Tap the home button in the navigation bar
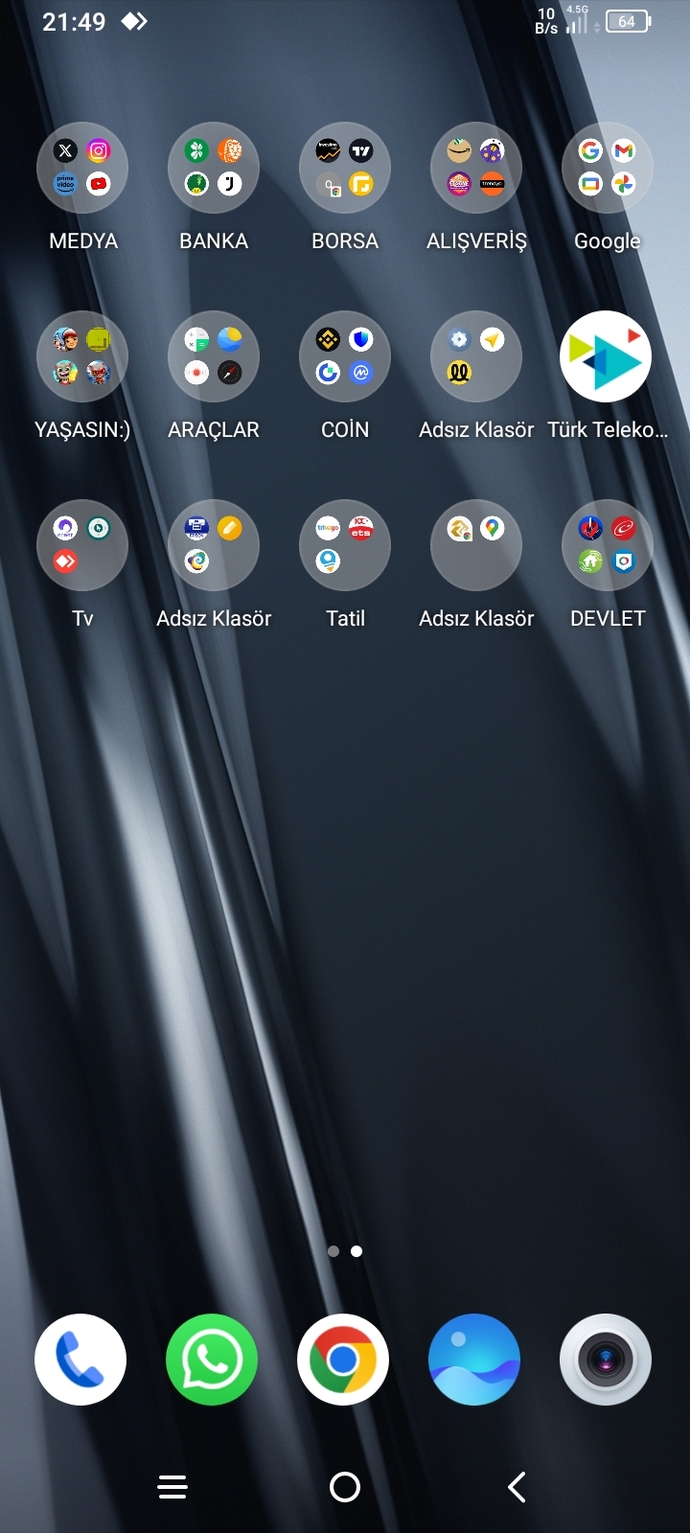 (x=345, y=1487)
